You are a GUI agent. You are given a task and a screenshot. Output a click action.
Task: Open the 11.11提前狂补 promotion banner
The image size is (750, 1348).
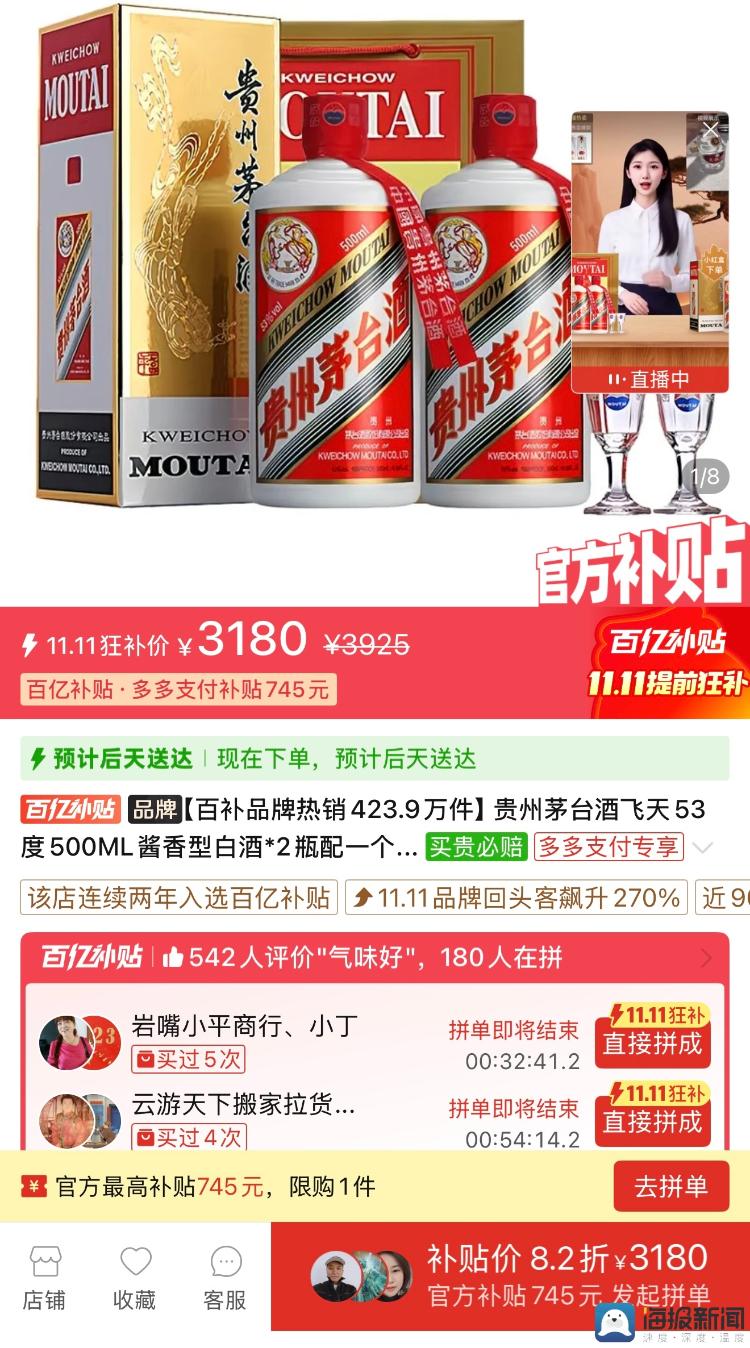click(668, 662)
